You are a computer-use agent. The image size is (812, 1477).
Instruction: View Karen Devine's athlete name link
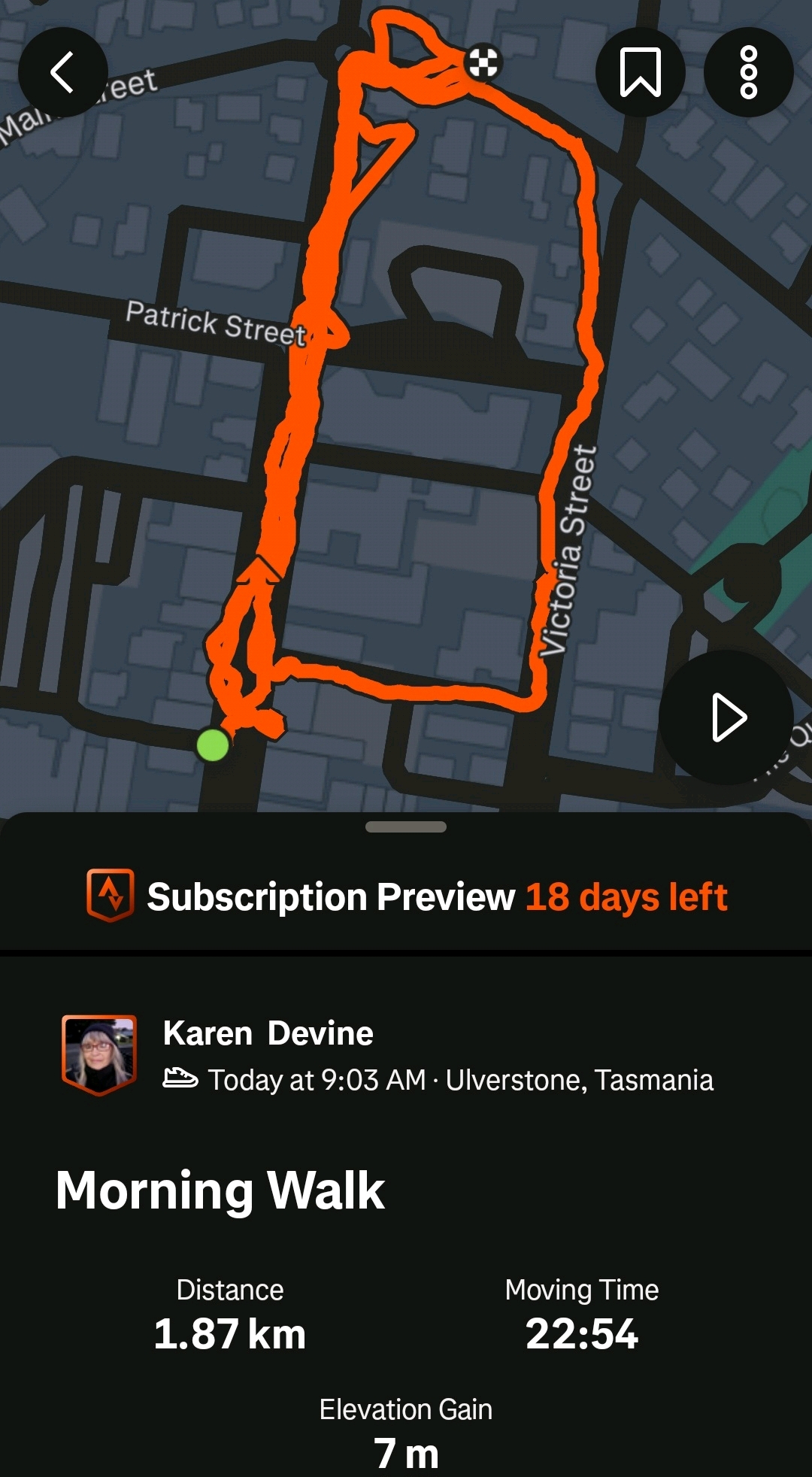tap(268, 1033)
